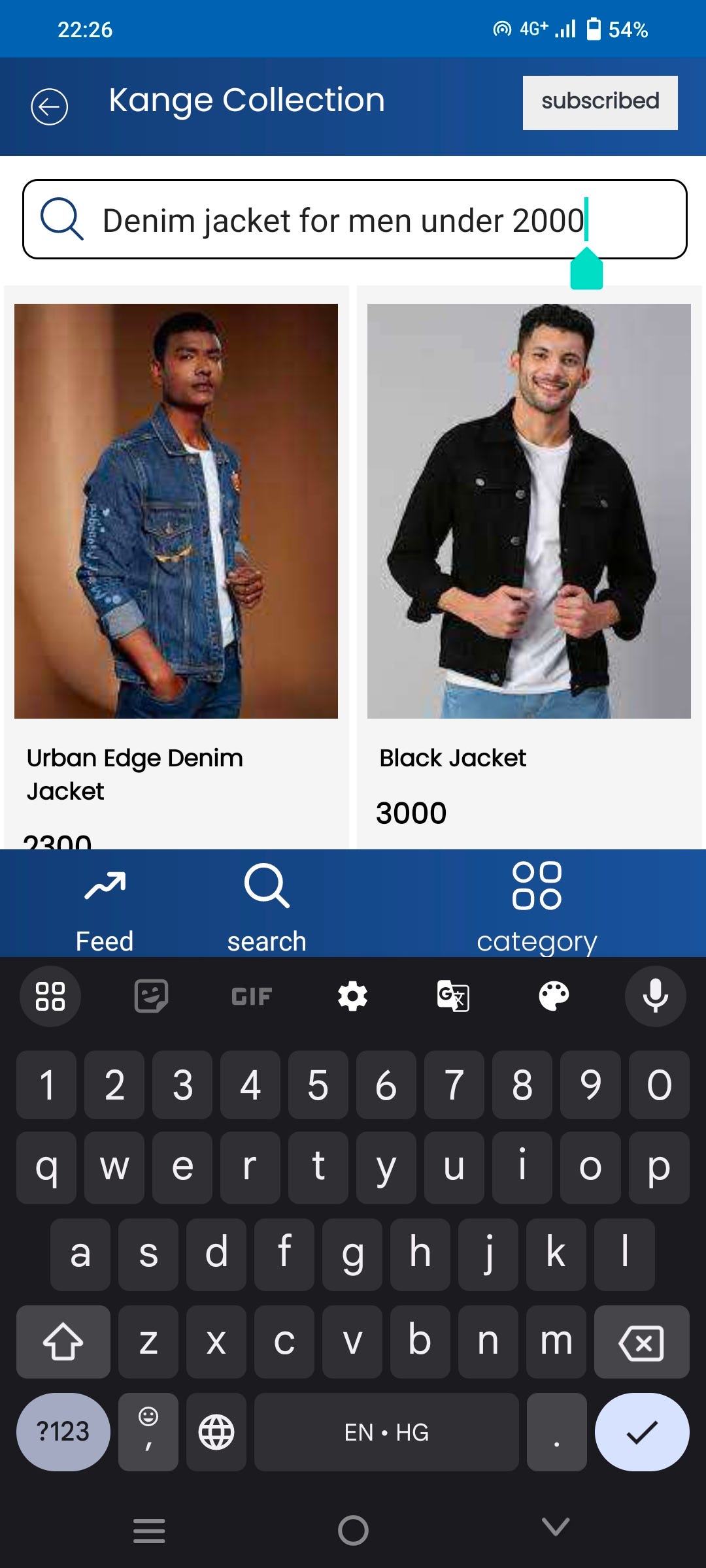This screenshot has height=1568, width=706.
Task: Open the Black Jacket product
Action: (529, 567)
